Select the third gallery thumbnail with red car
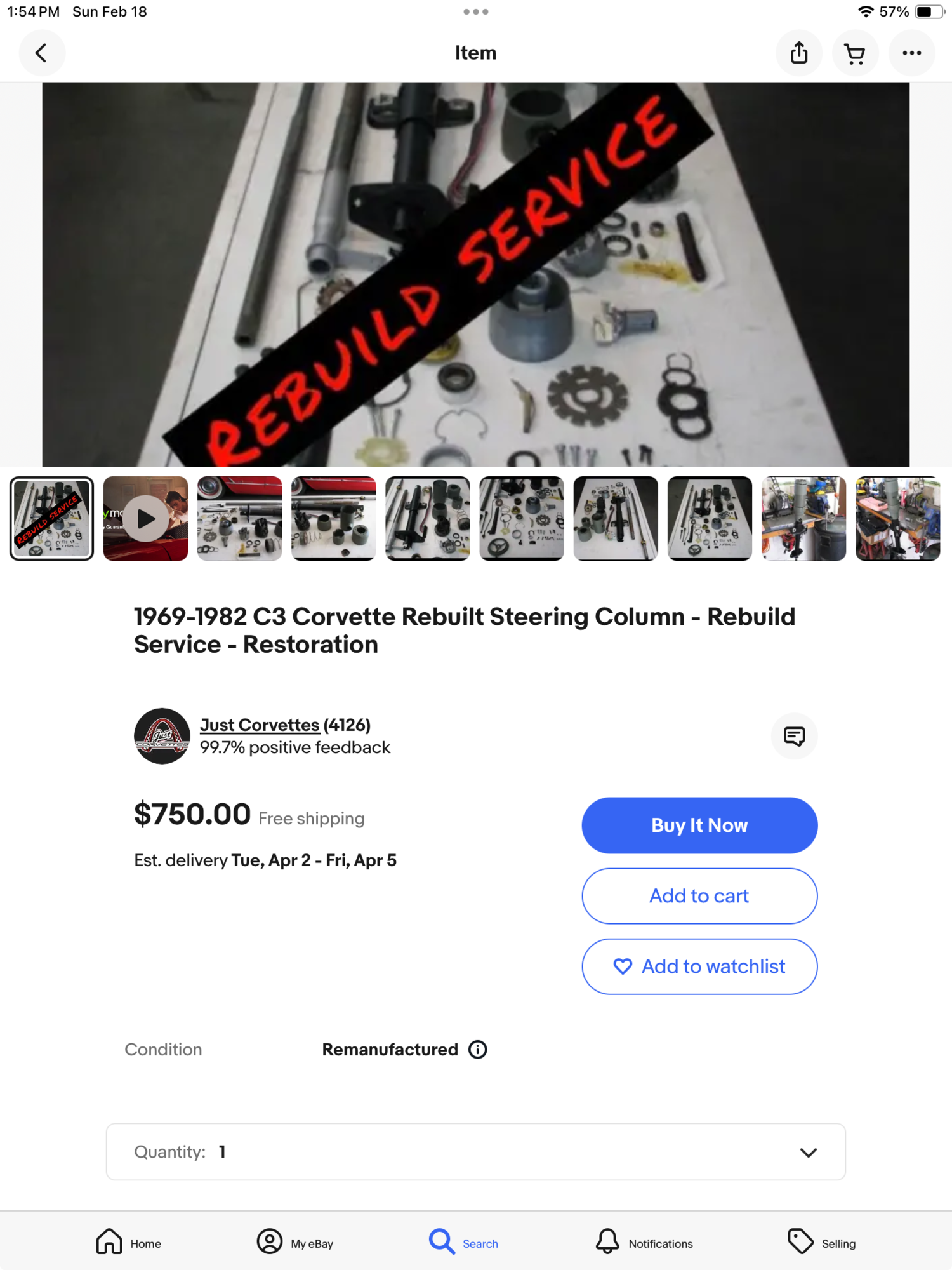The height and width of the screenshot is (1270, 952). (240, 519)
